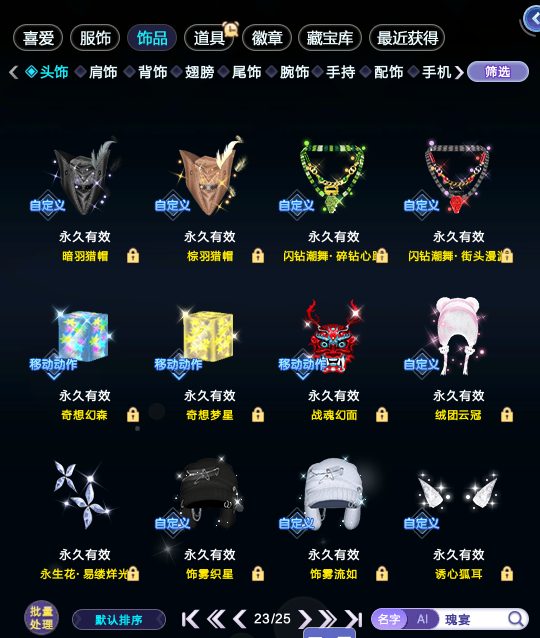Jump to the first page
The image size is (540, 638).
click(x=190, y=619)
